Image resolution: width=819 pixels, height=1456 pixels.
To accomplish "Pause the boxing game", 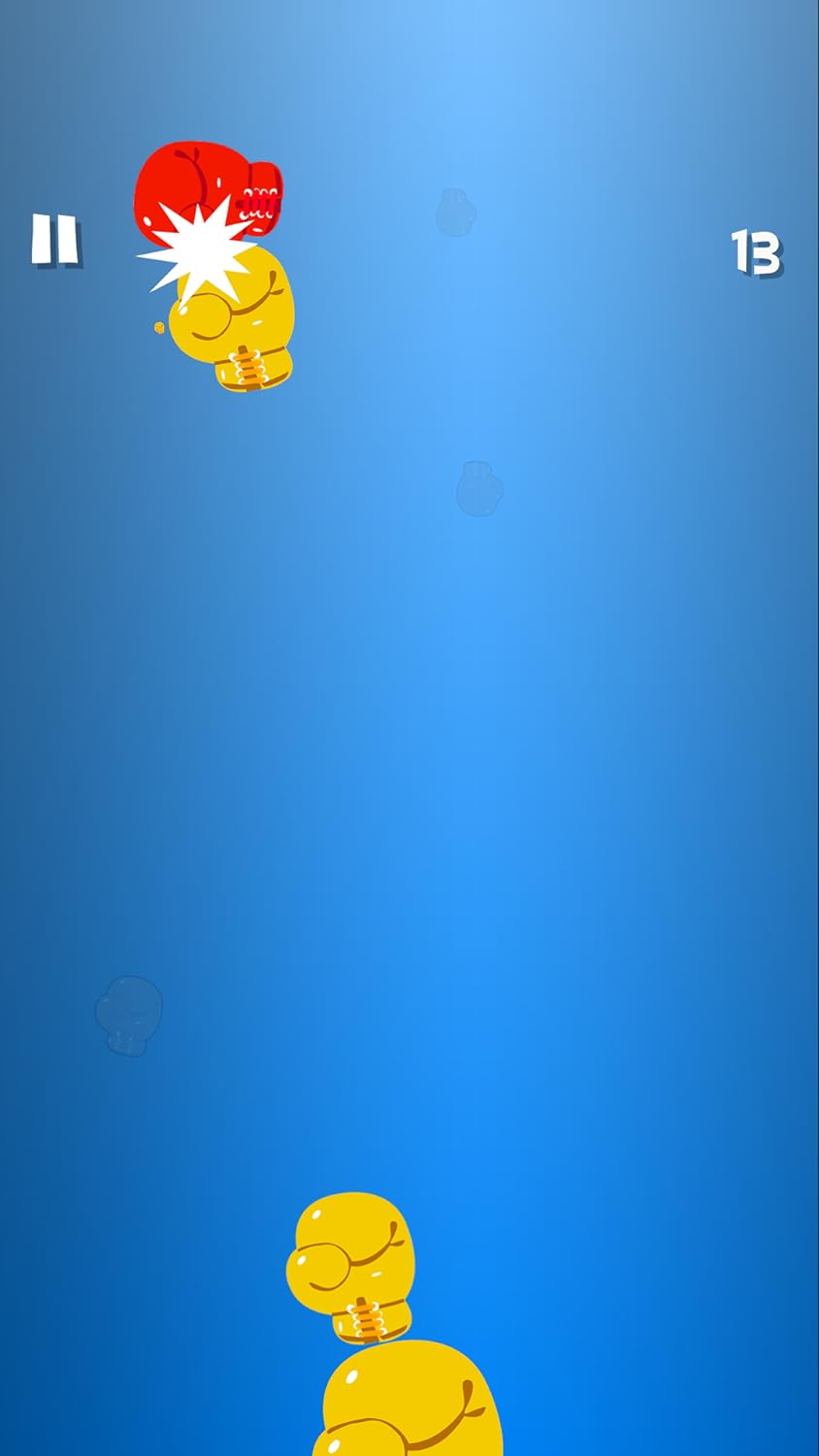I will pyautogui.click(x=54, y=240).
